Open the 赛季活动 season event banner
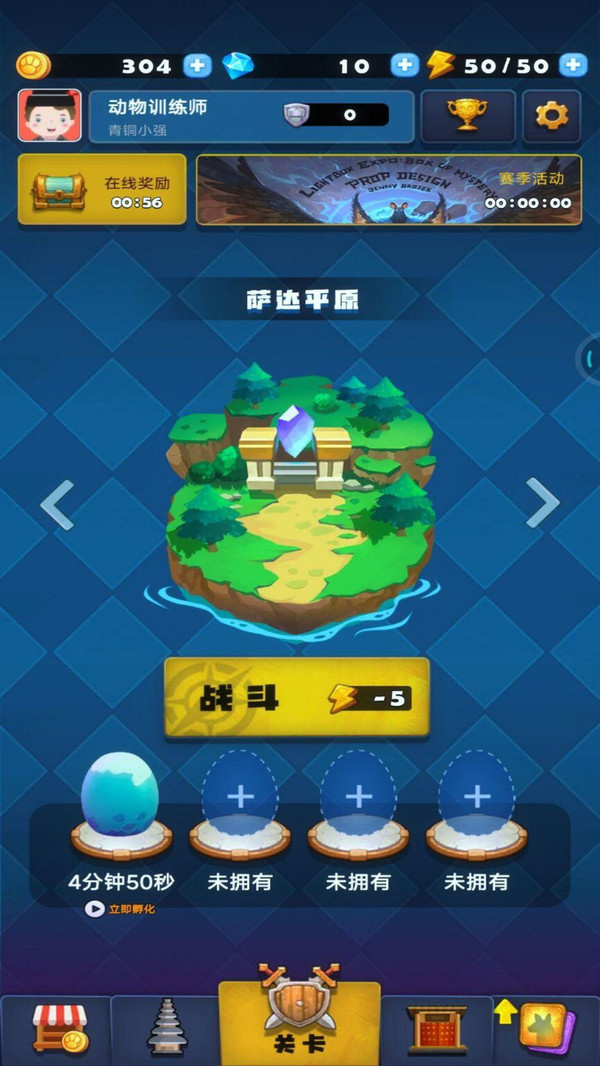The width and height of the screenshot is (600, 1066). [388, 190]
